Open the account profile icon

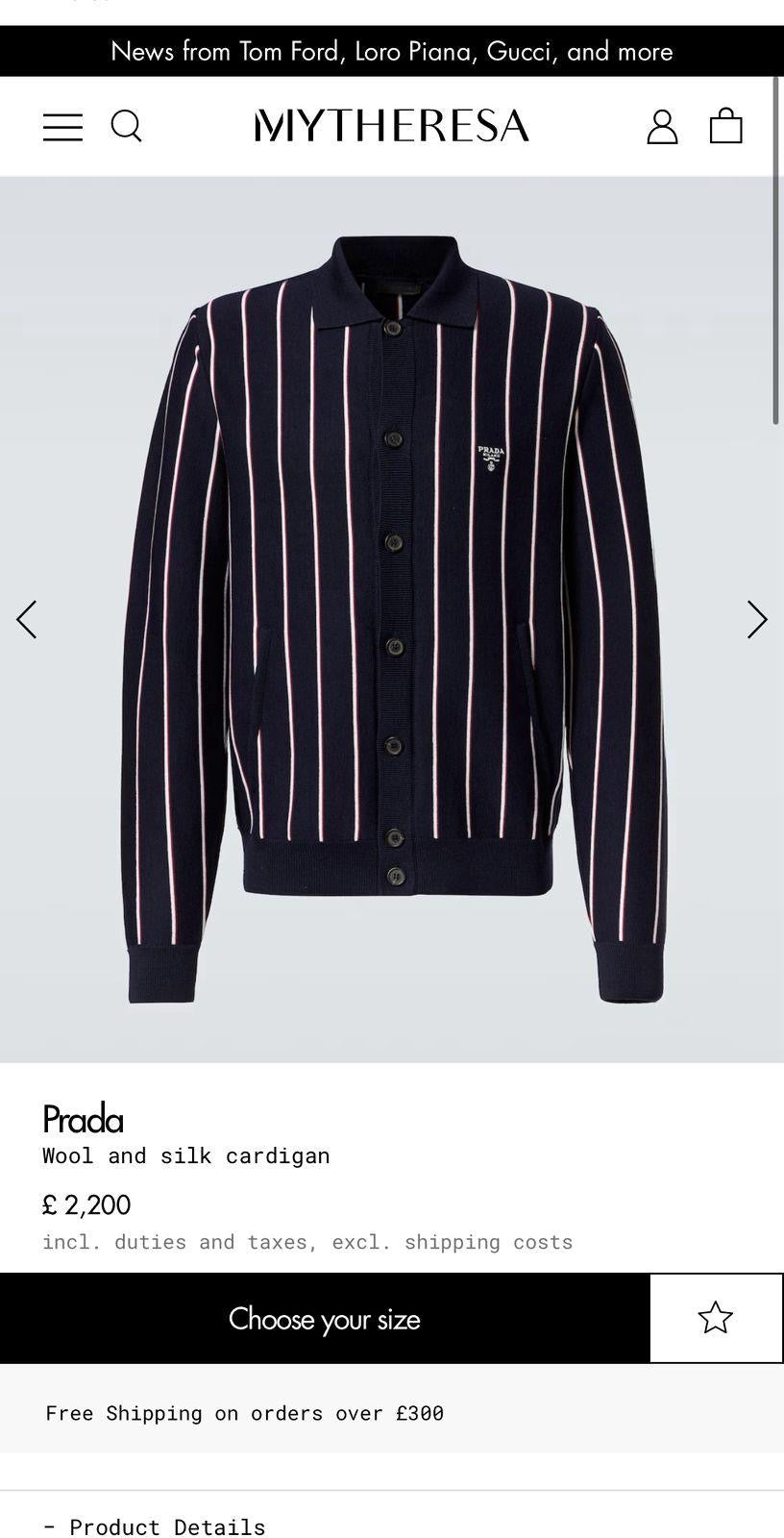click(x=662, y=126)
